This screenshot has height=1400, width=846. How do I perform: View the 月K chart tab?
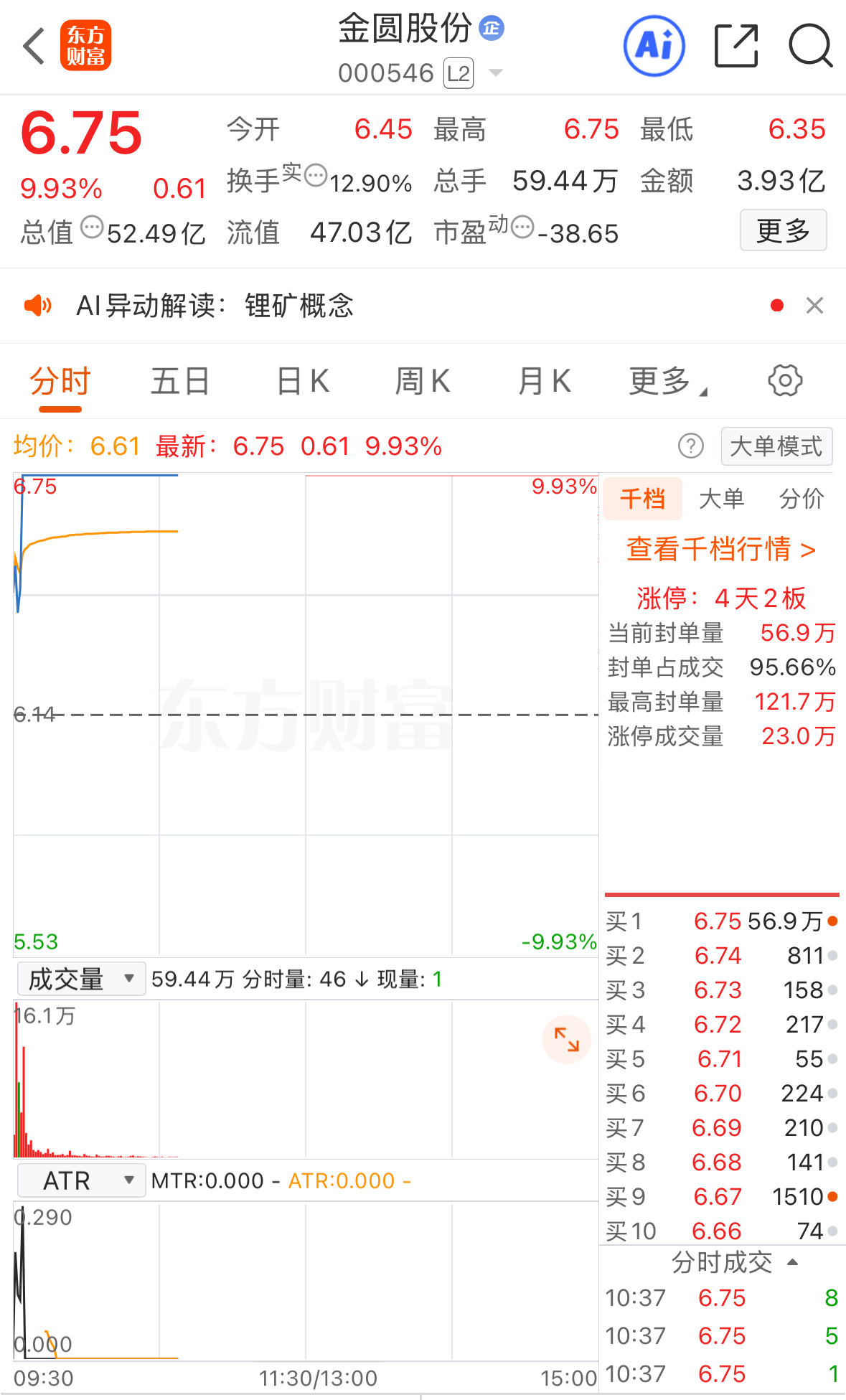coord(545,381)
